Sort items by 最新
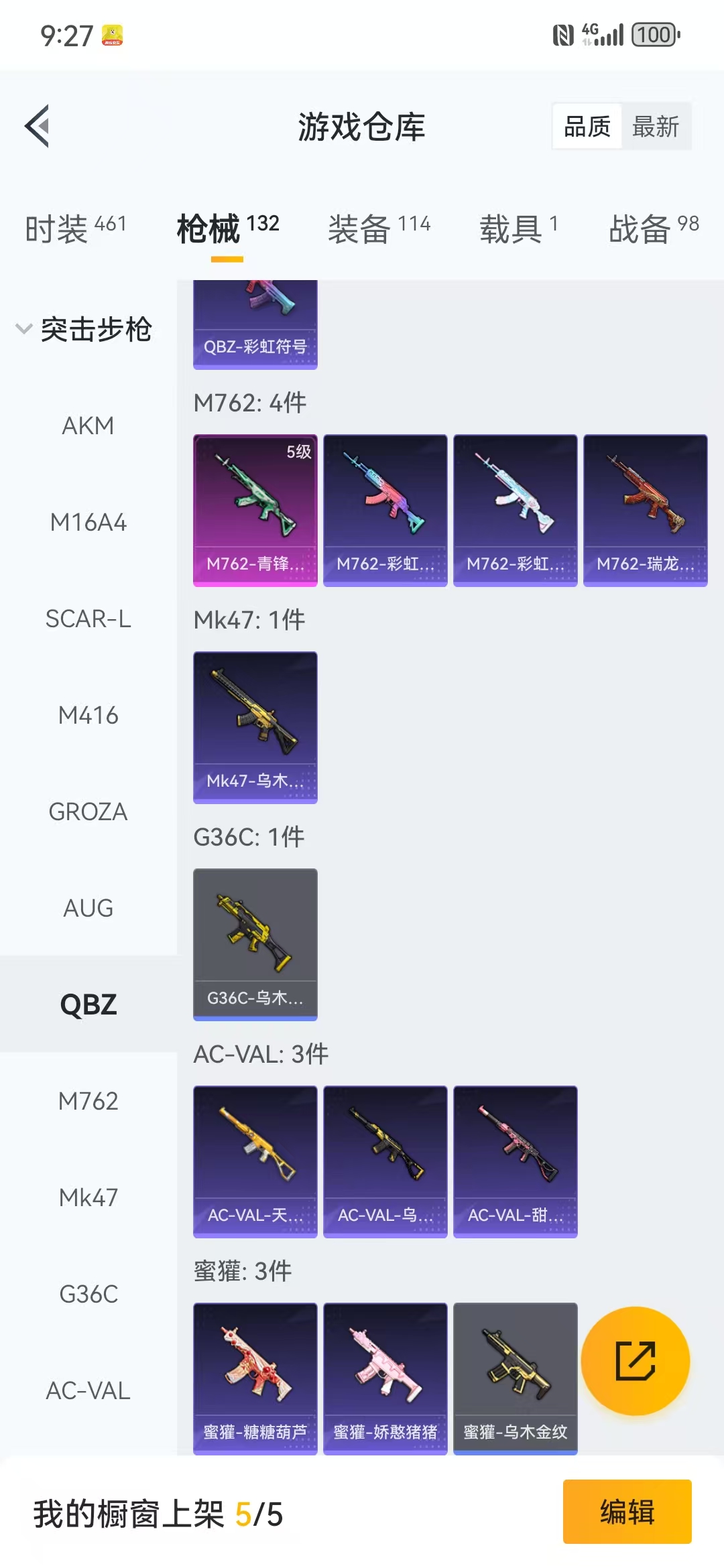 (x=655, y=126)
